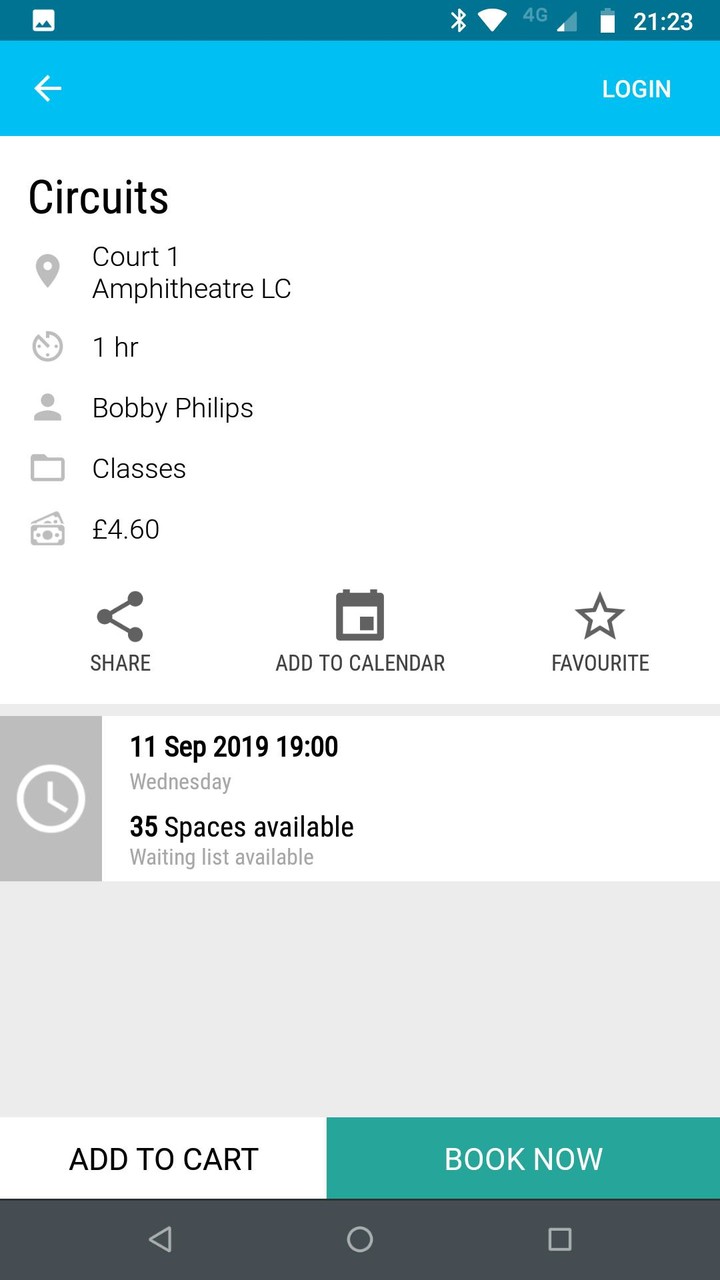Tap the clock icon on the session entry
This screenshot has height=1280, width=720.
[x=50, y=798]
